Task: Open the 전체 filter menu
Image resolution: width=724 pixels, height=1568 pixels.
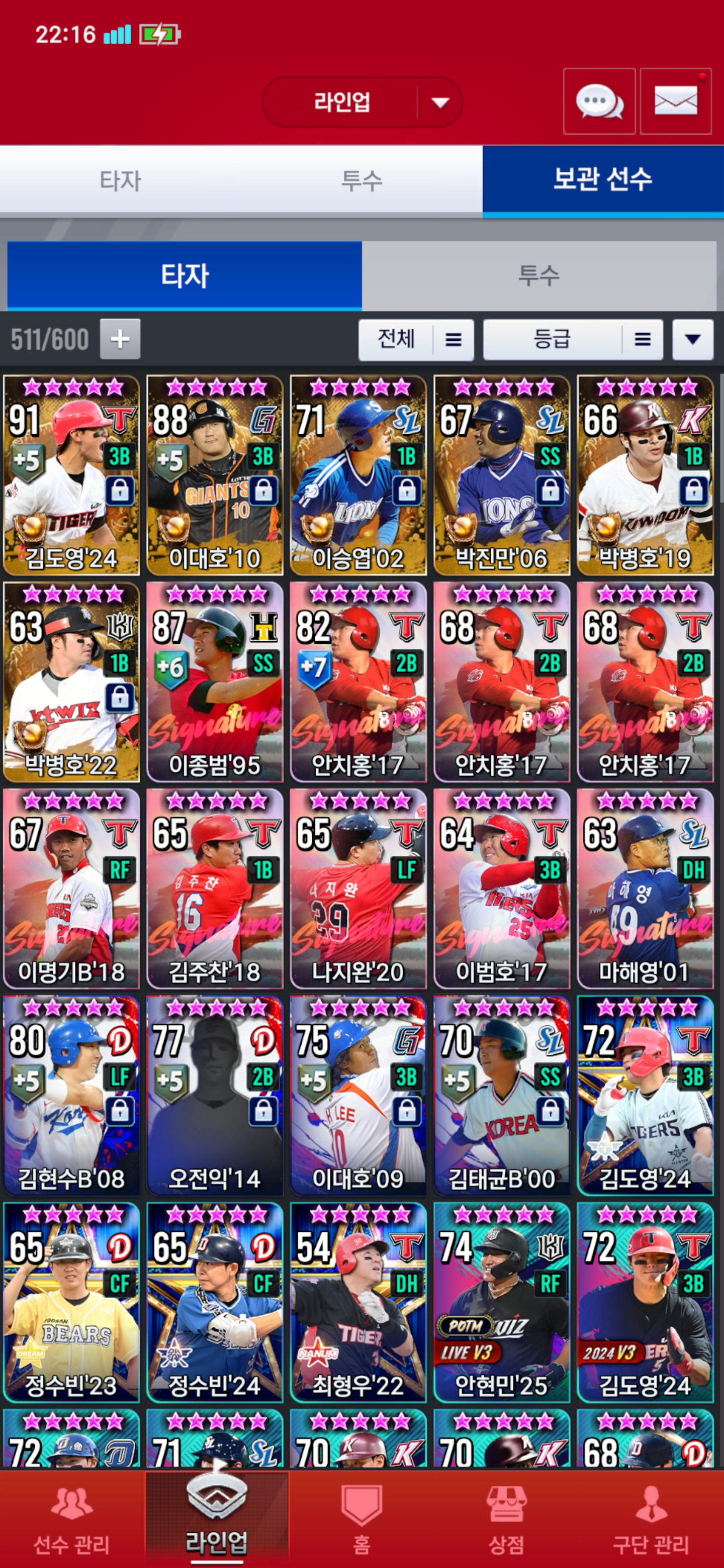Action: (416, 339)
